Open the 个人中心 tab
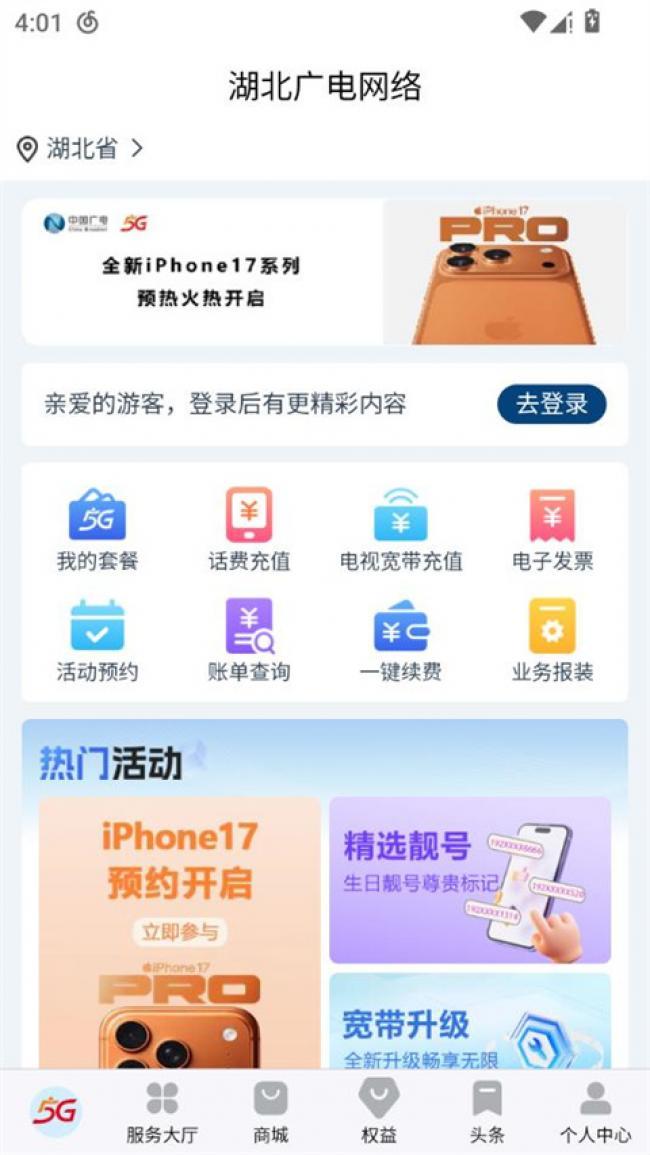Viewport: 650px width, 1155px height. [595, 1111]
